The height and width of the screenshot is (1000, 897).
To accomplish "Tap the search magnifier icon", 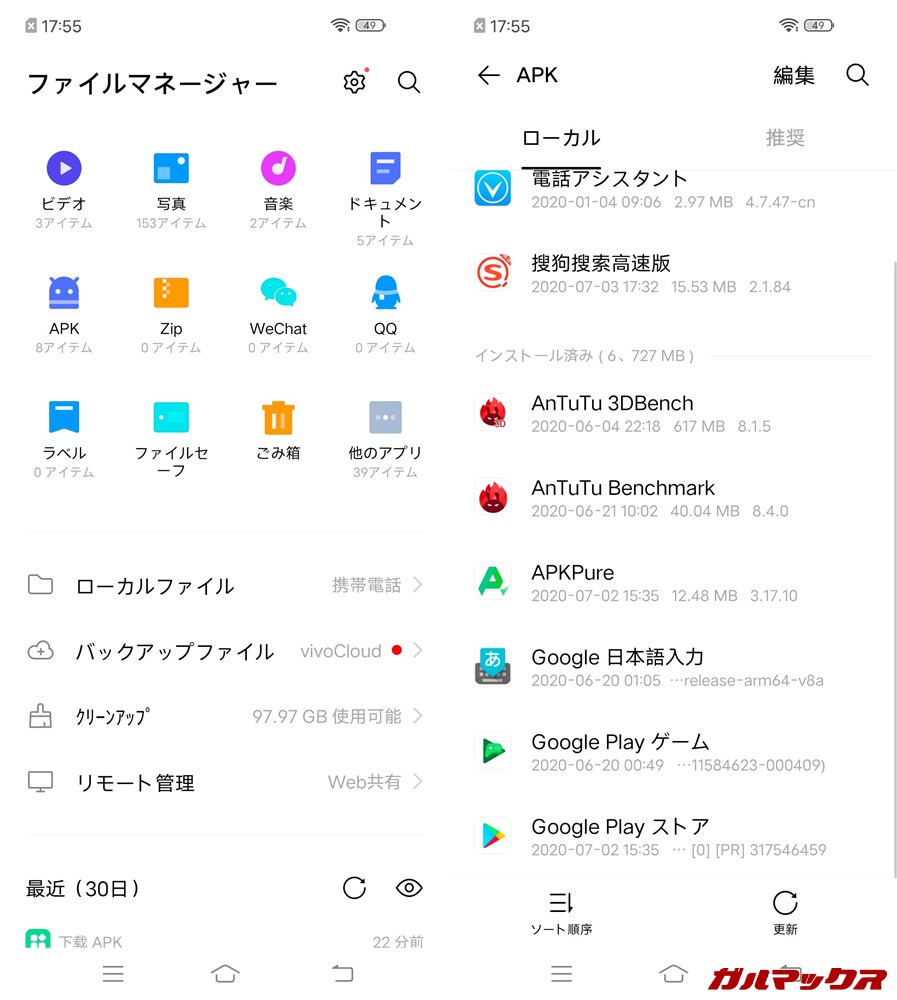I will point(409,82).
